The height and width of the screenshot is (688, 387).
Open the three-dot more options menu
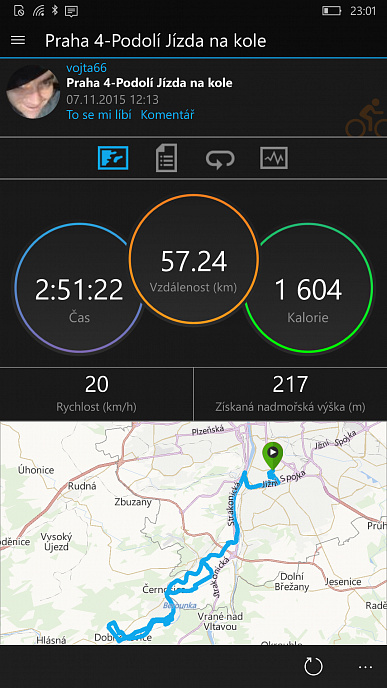(x=365, y=667)
